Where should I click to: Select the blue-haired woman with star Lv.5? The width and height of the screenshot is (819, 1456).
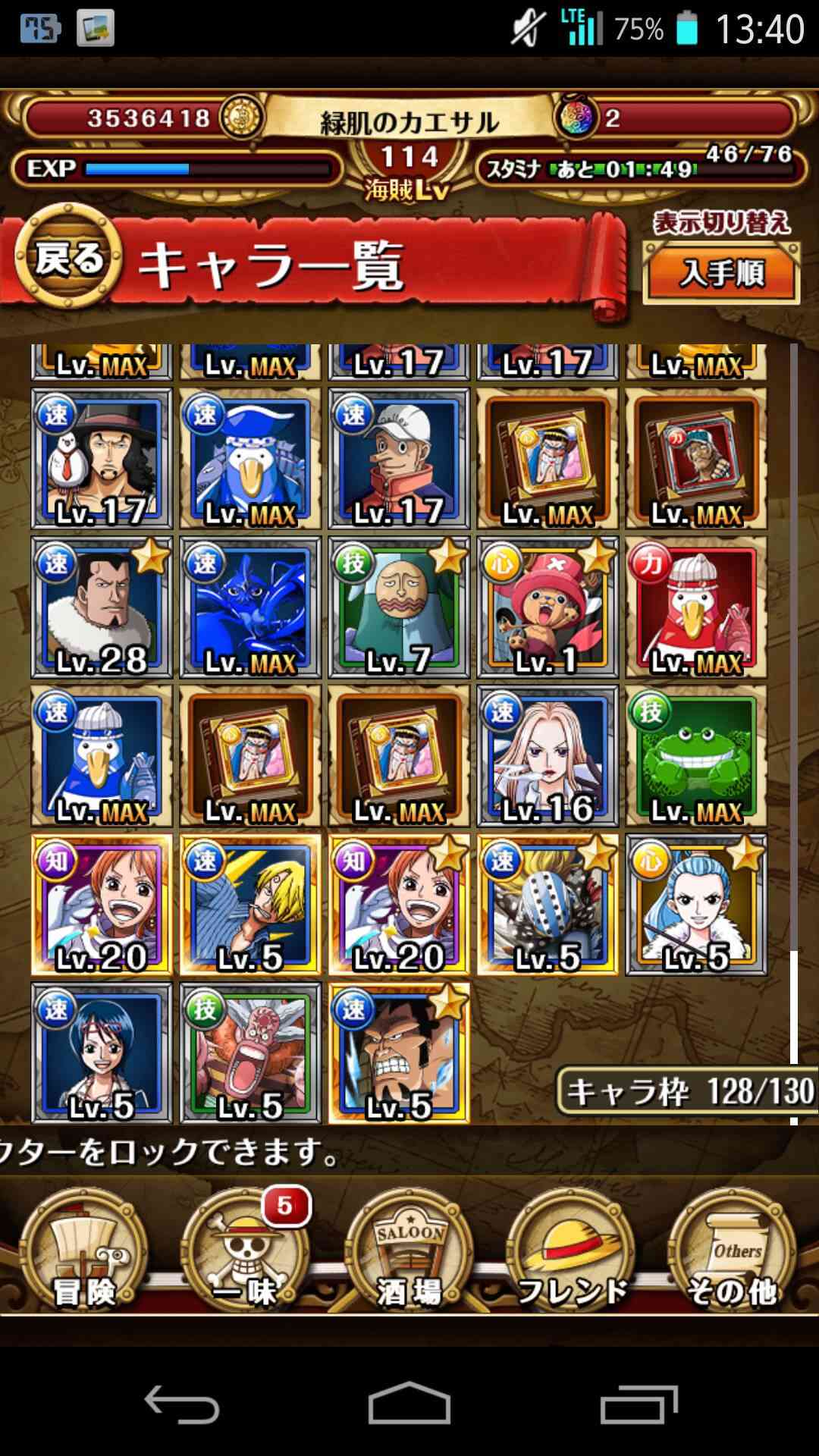coord(696,905)
